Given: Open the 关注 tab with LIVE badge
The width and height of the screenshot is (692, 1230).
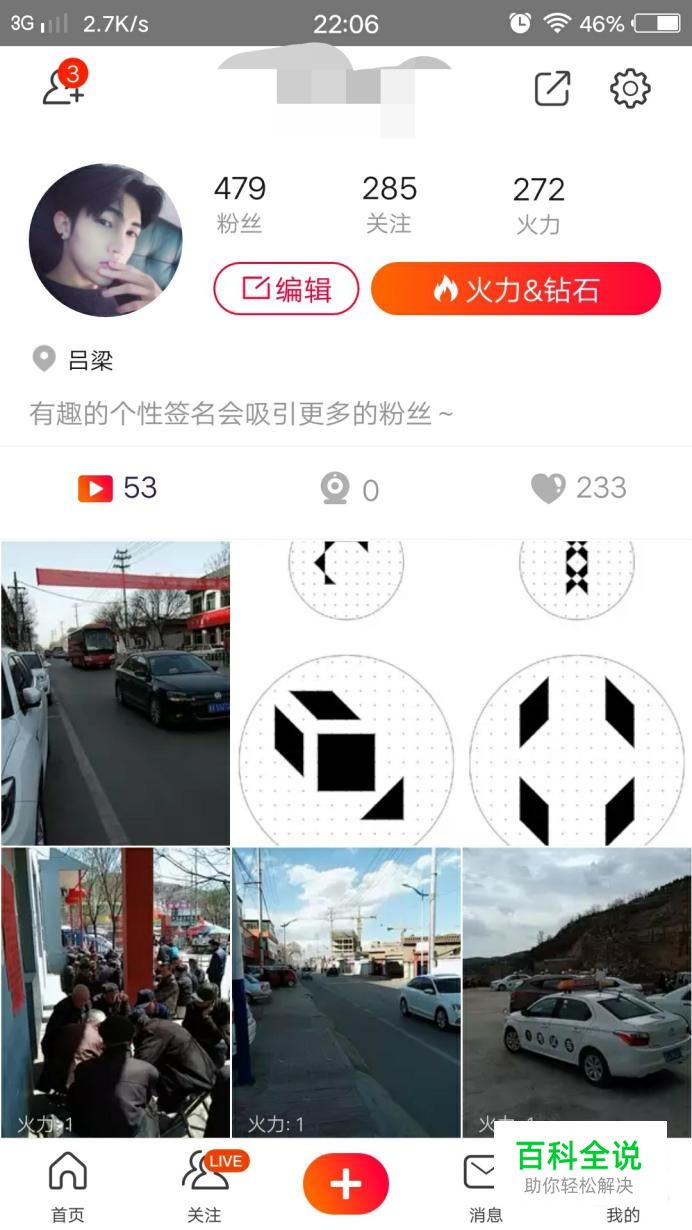Looking at the screenshot, I should click(205, 1186).
